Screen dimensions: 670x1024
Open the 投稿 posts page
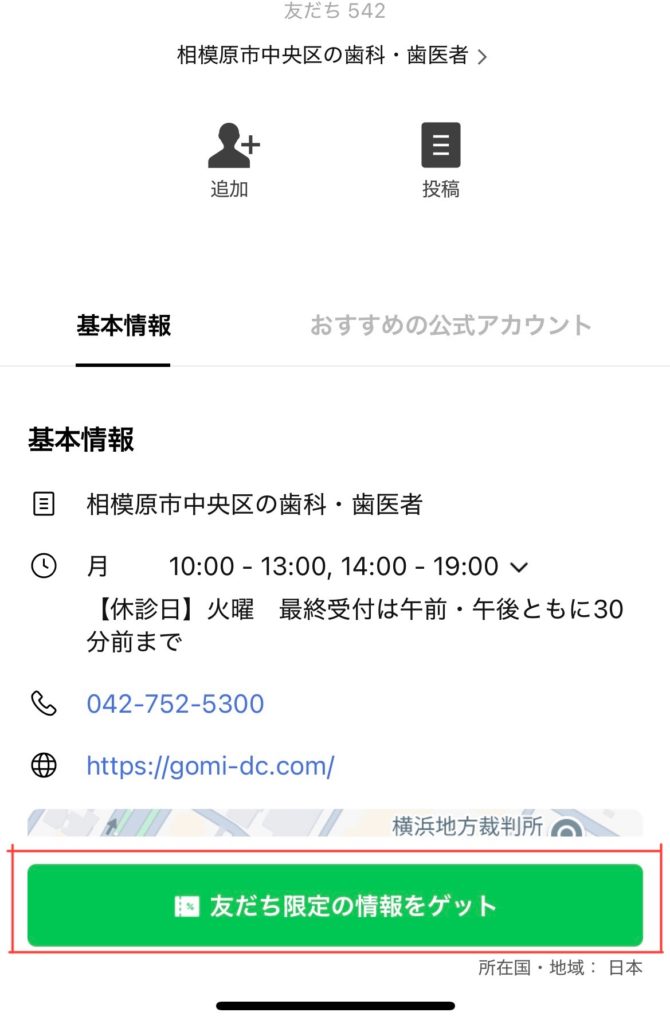point(440,160)
